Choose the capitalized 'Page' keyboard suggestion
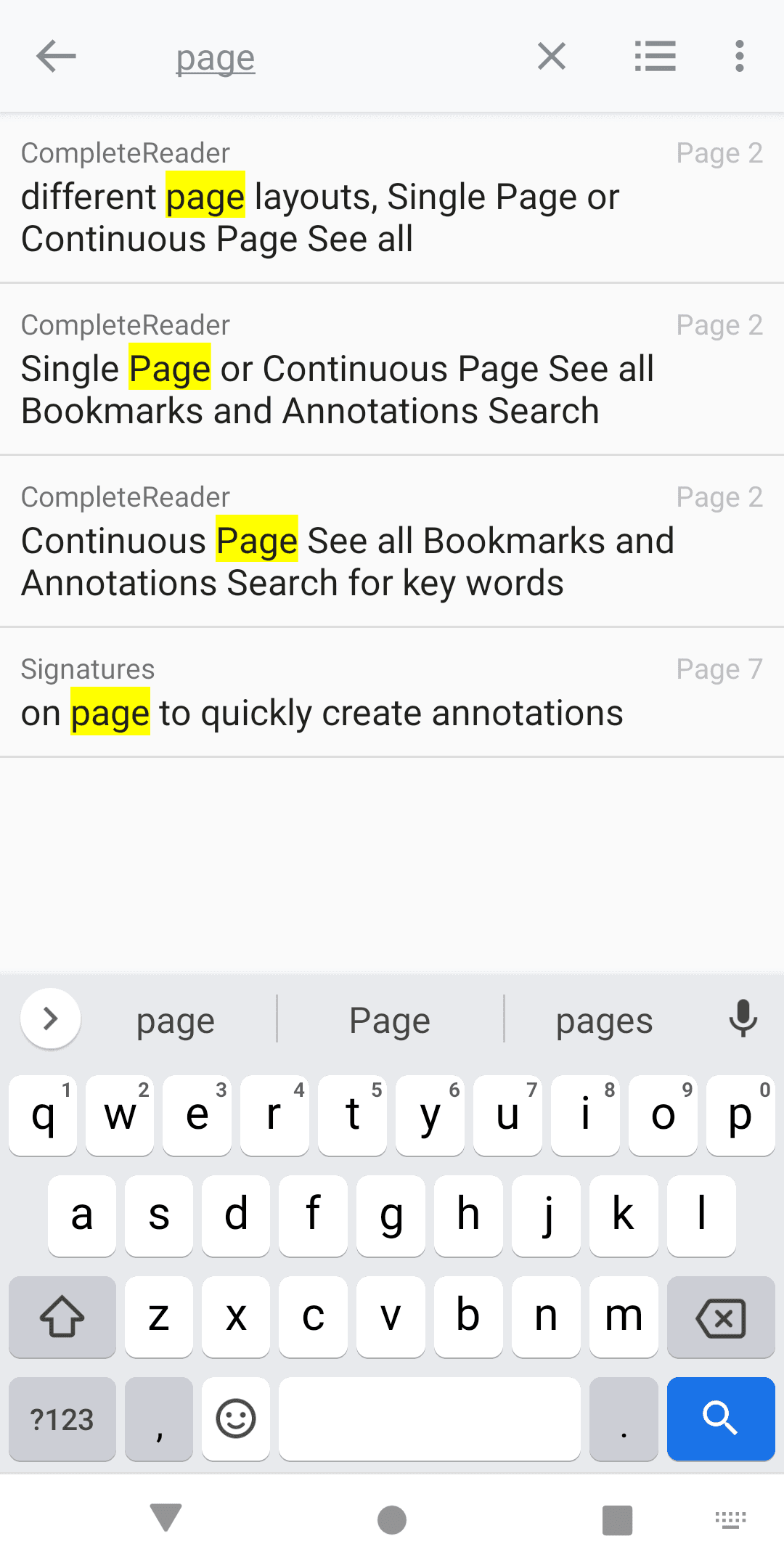784x1568 pixels. [x=390, y=1021]
